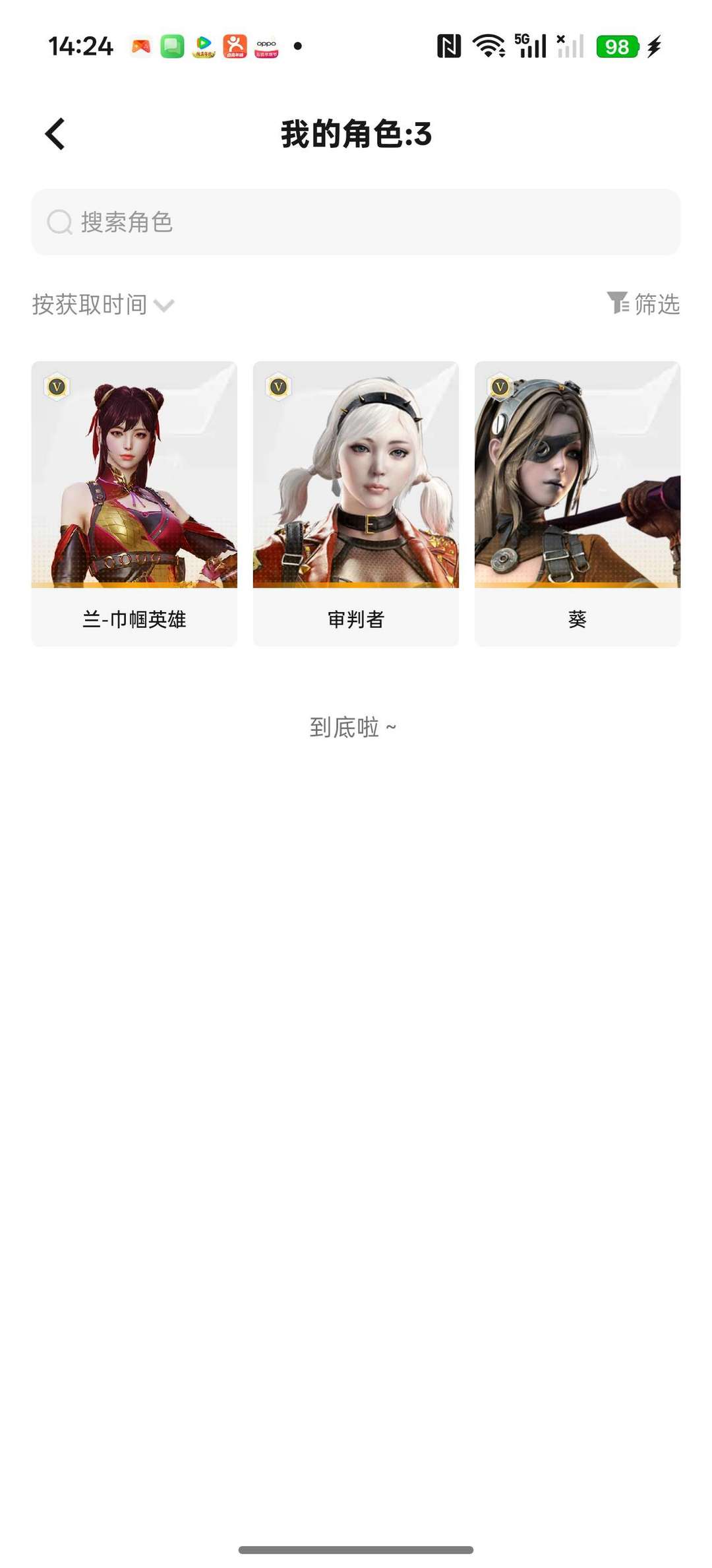Expand the 按获取时间 sort dropdown
712x1568 pixels.
pyautogui.click(x=89, y=304)
